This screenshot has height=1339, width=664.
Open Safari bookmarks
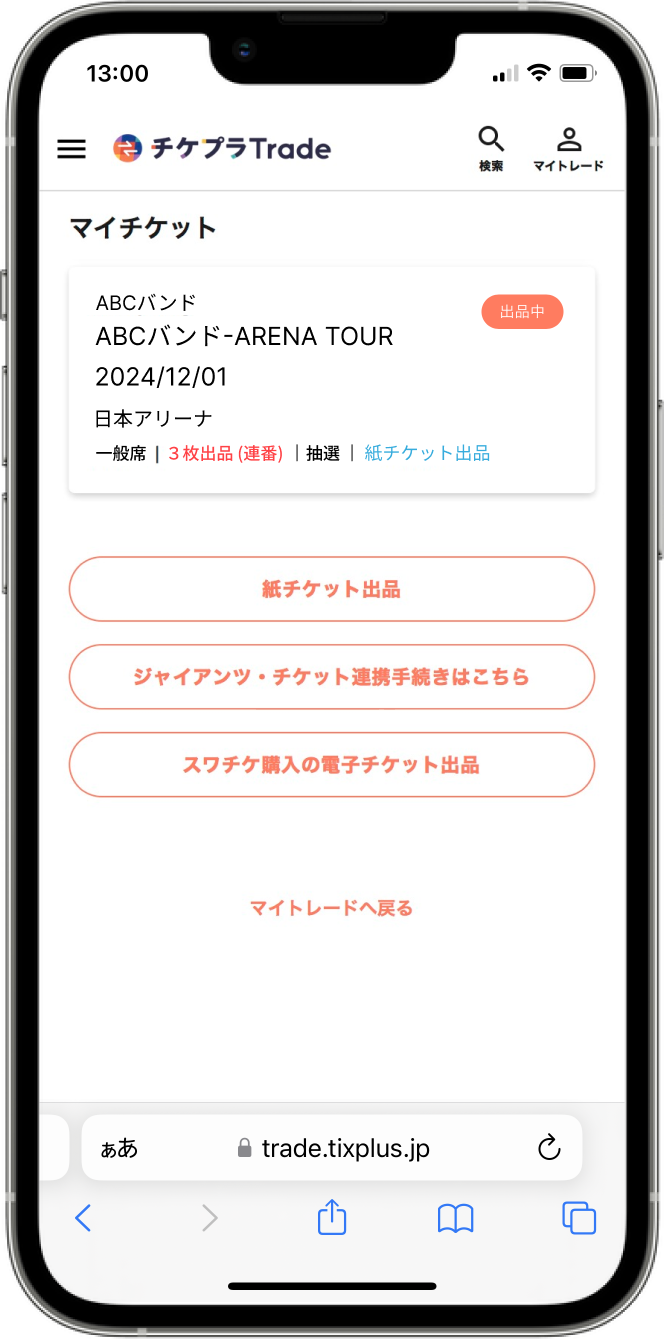click(x=455, y=1217)
